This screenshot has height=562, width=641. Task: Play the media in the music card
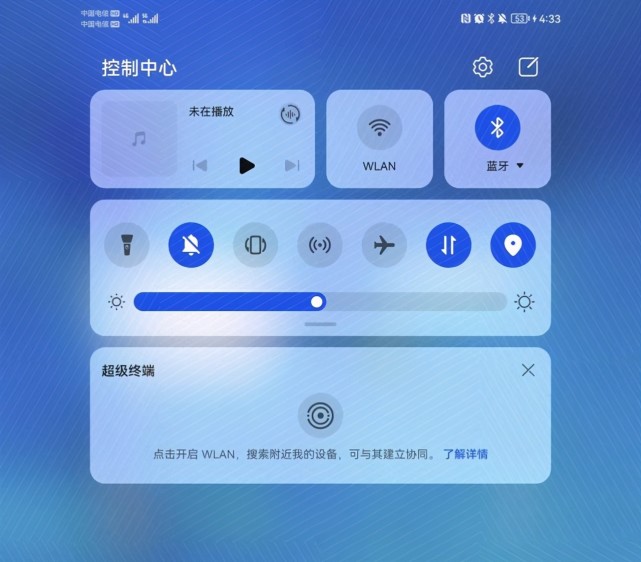pos(246,165)
